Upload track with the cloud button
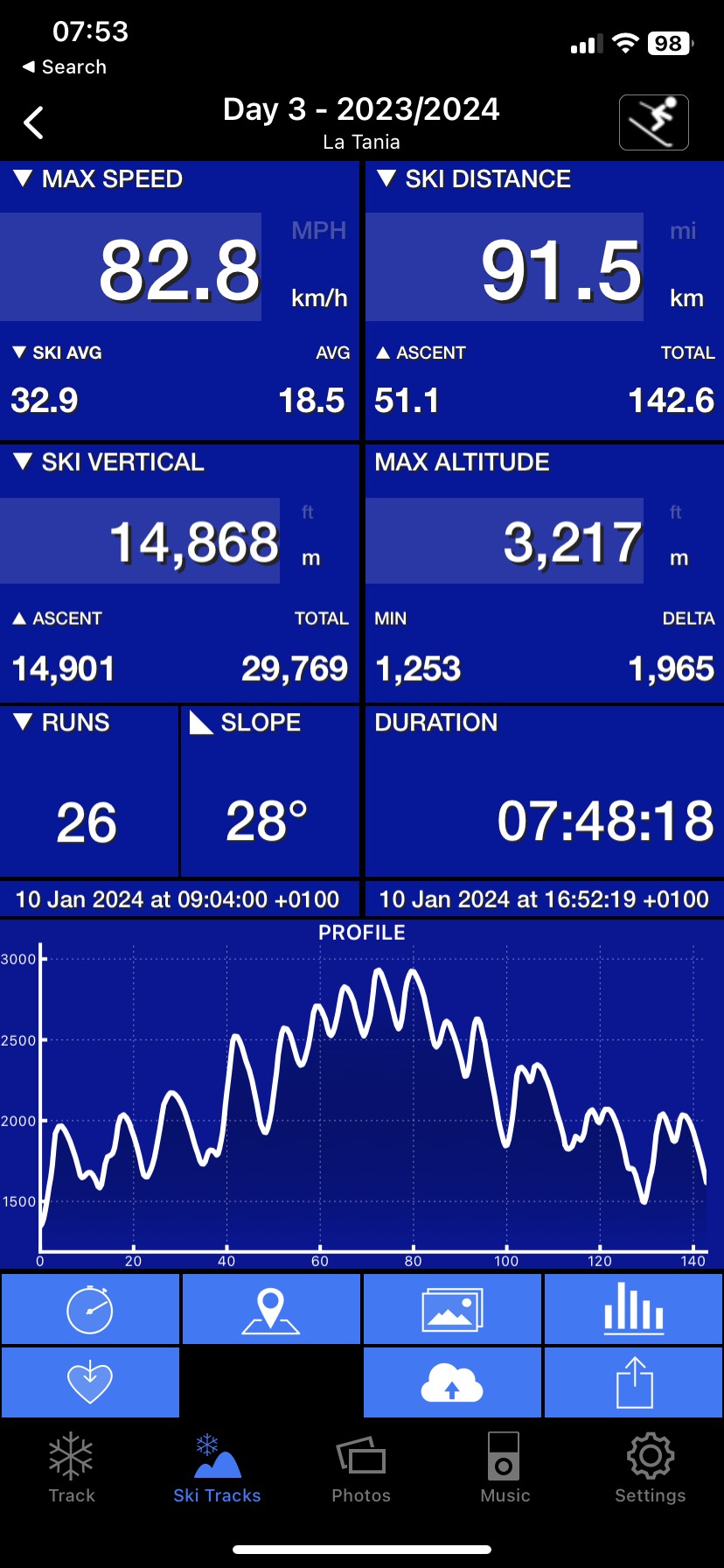 tap(452, 1382)
